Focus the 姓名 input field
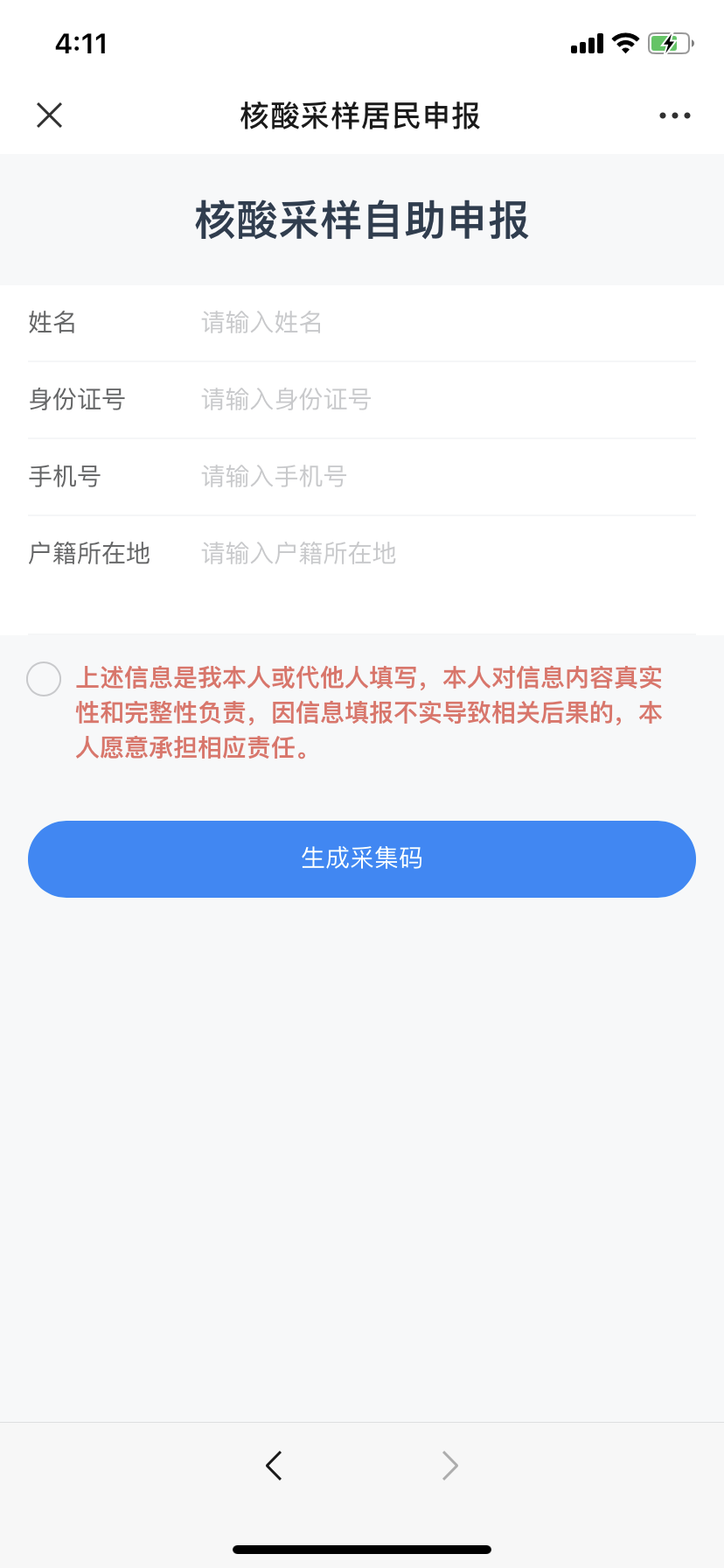This screenshot has height=1568, width=724. click(x=446, y=323)
